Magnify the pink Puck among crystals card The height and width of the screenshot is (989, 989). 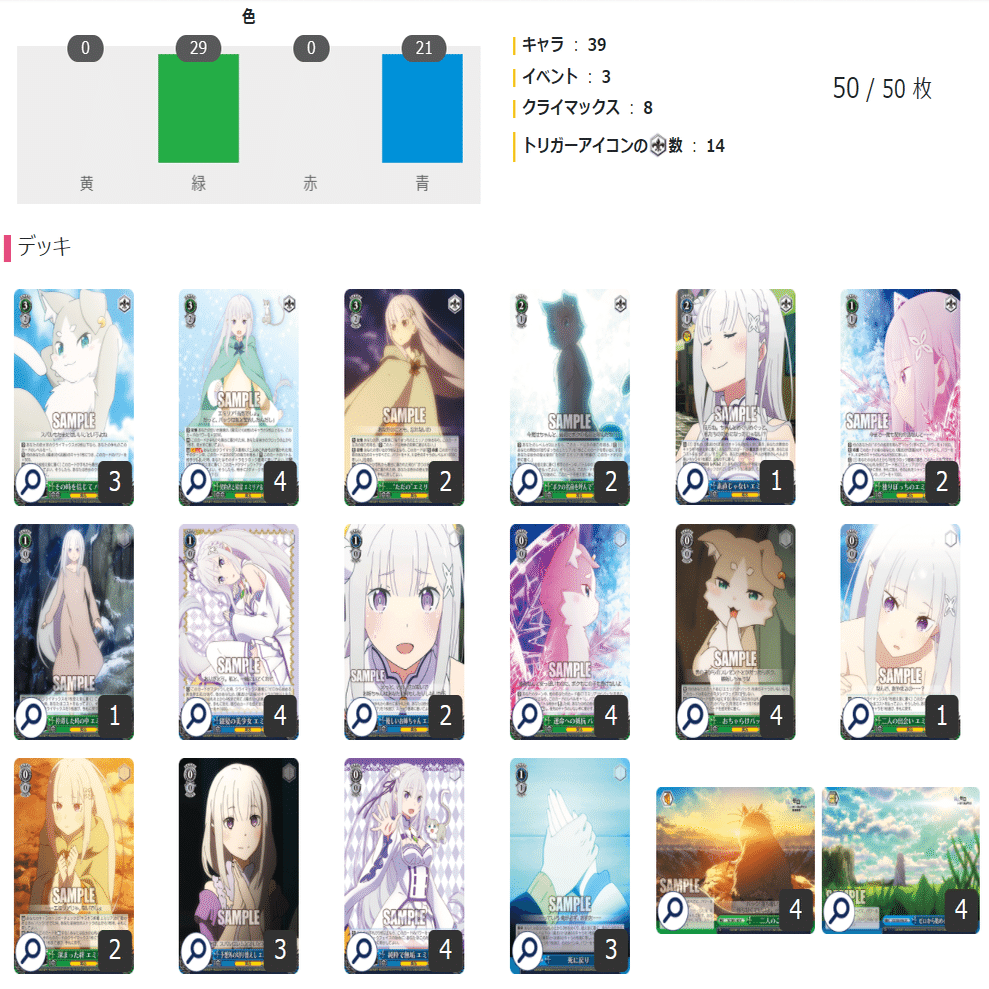pyautogui.click(x=528, y=717)
